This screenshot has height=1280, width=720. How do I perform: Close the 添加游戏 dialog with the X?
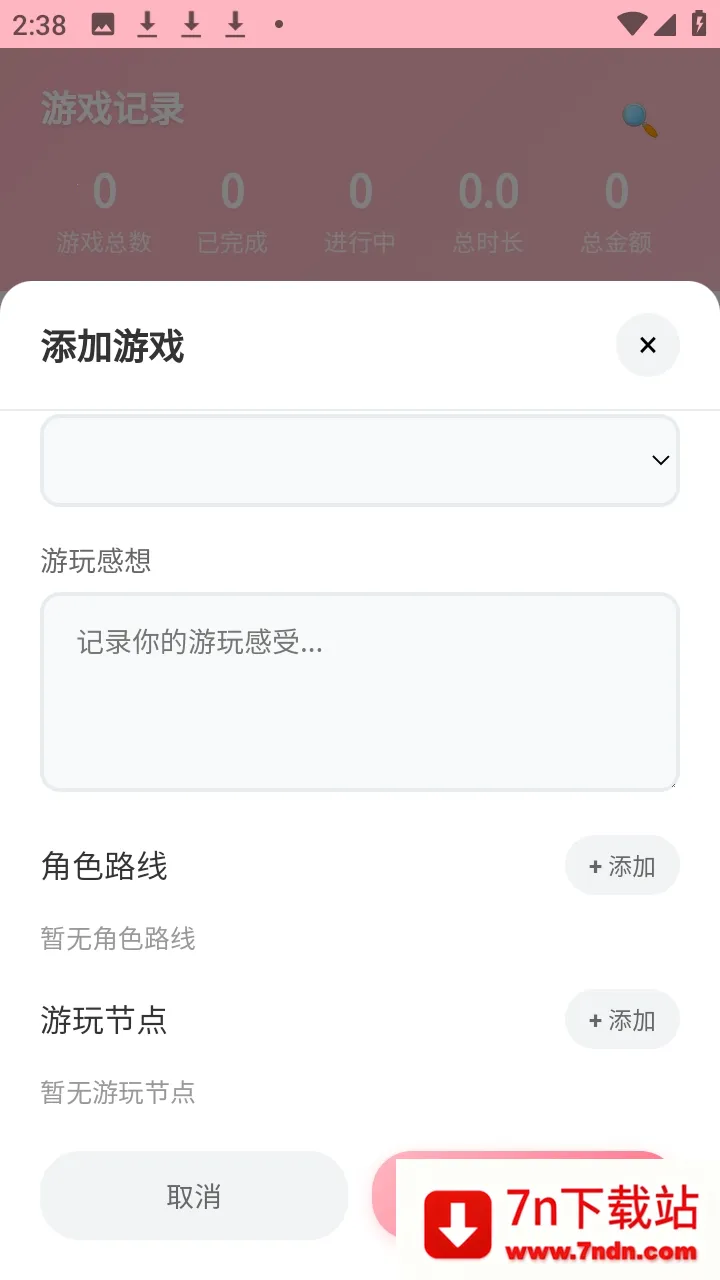click(647, 345)
